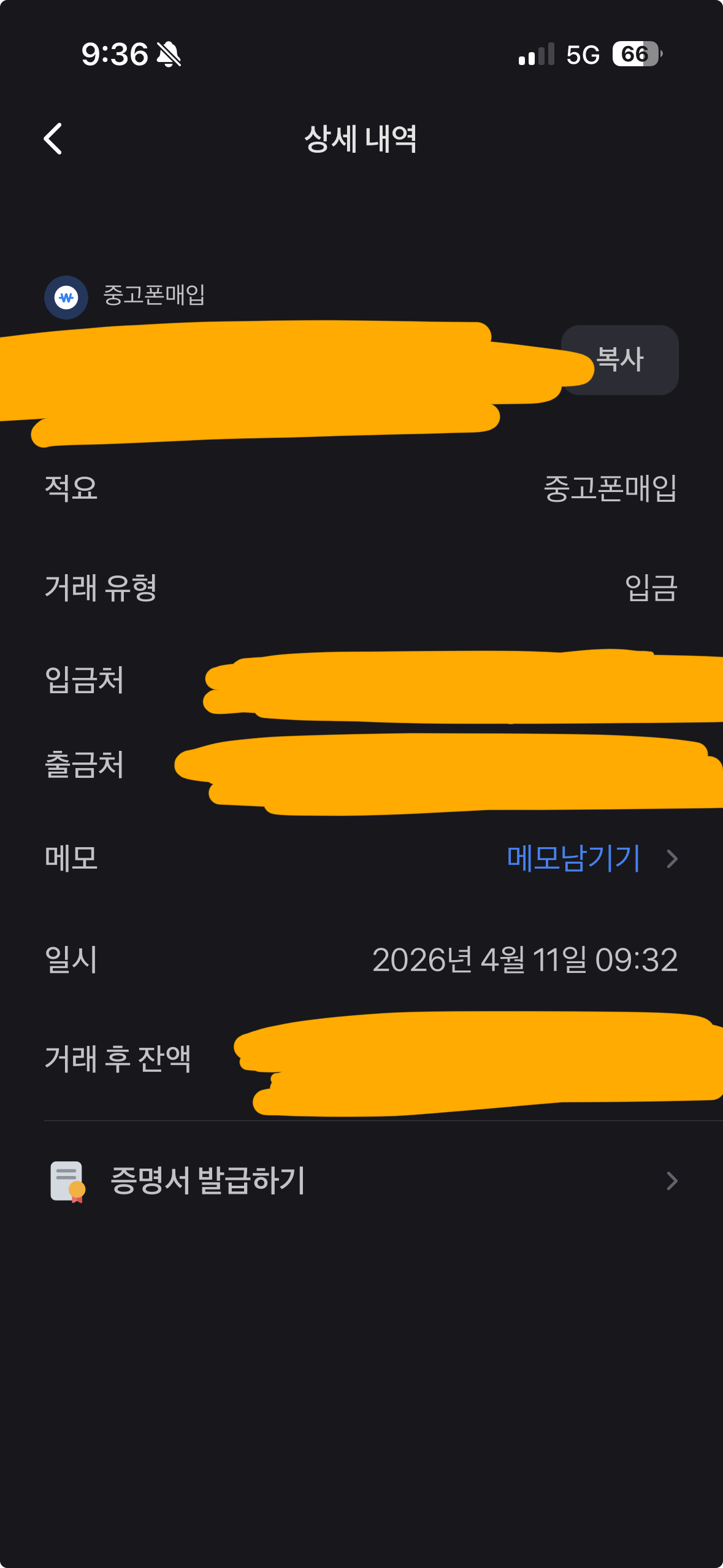Select the 적요 field value 중고폰매입
Screen dimensions: 723x1568
[x=610, y=491]
